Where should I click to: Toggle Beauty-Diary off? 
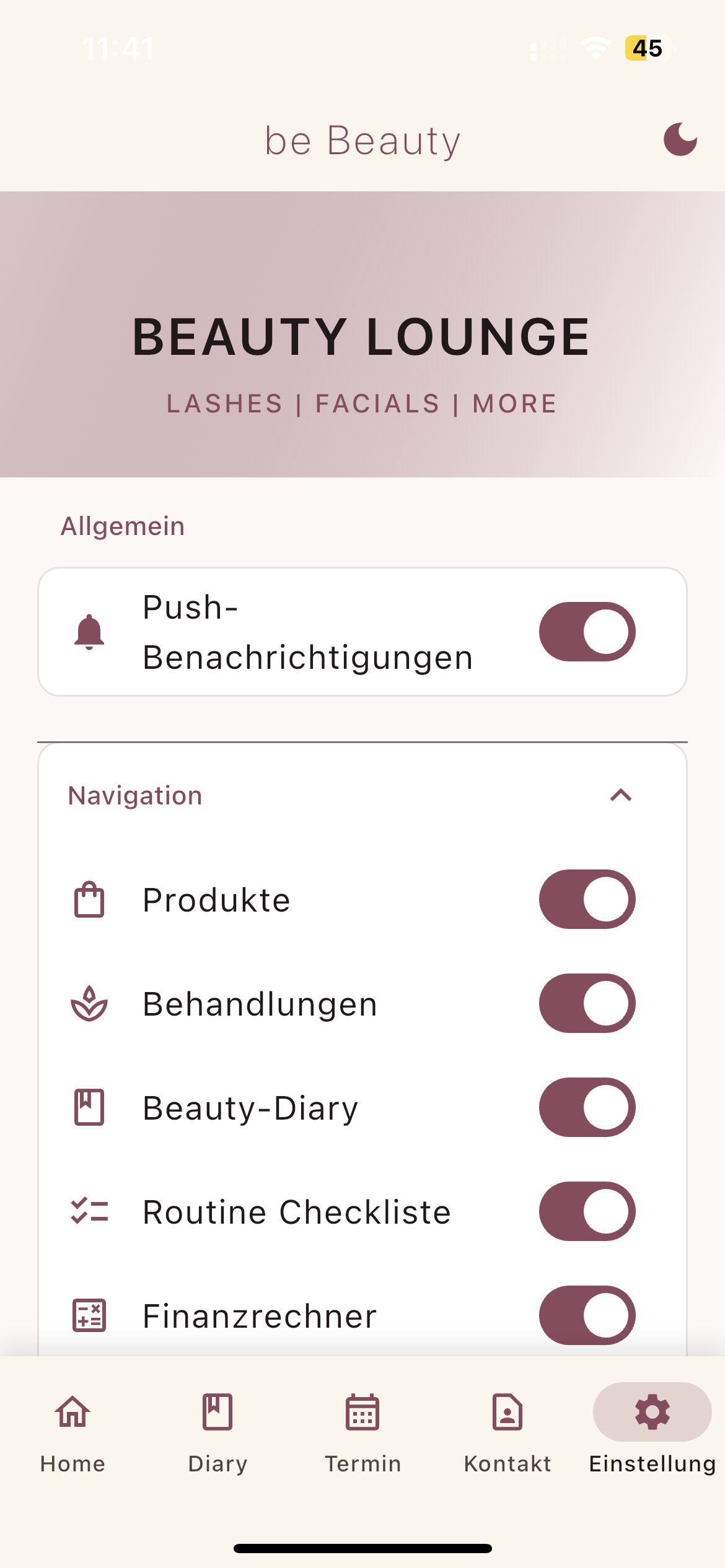(586, 1108)
